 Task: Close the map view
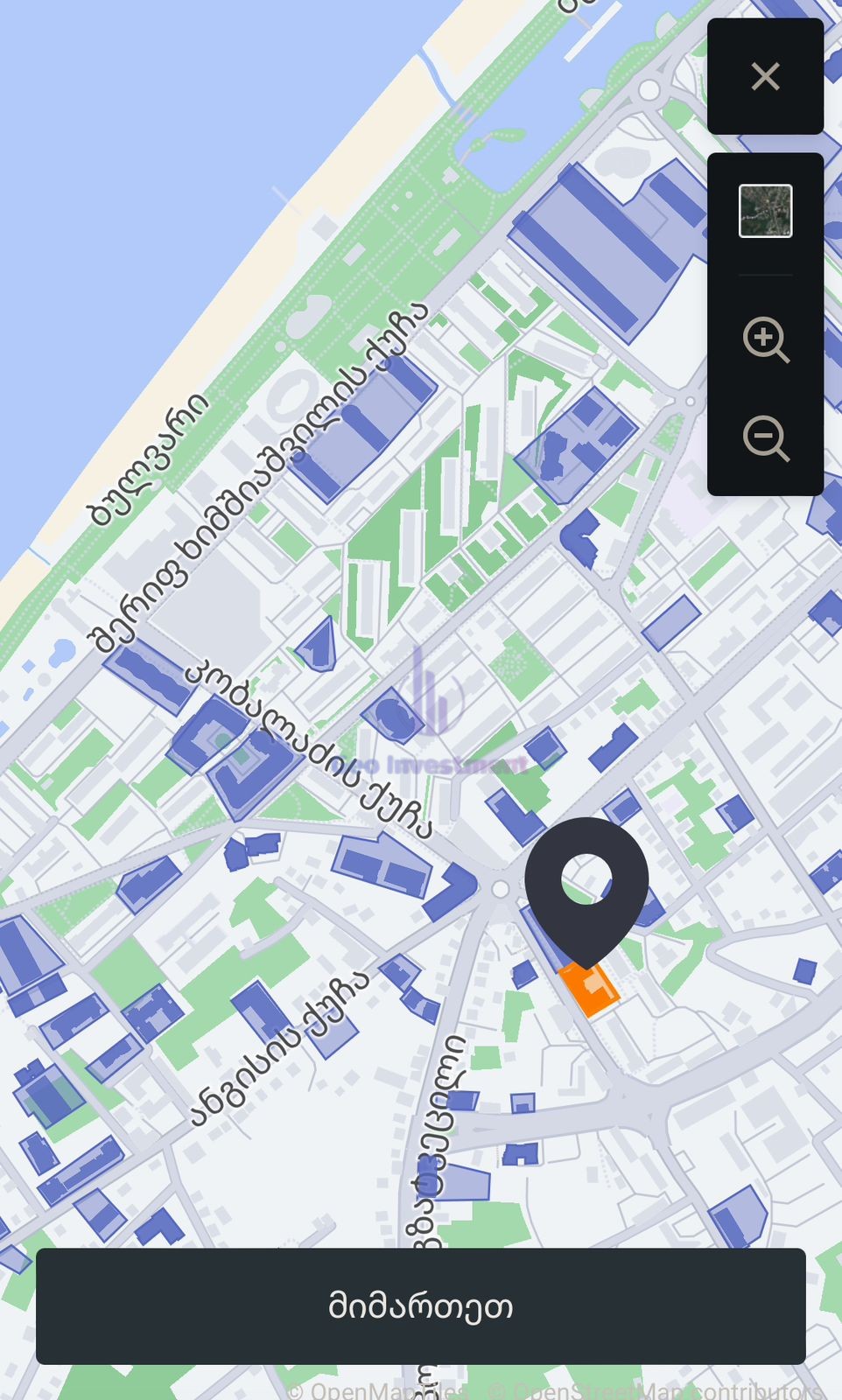(765, 76)
